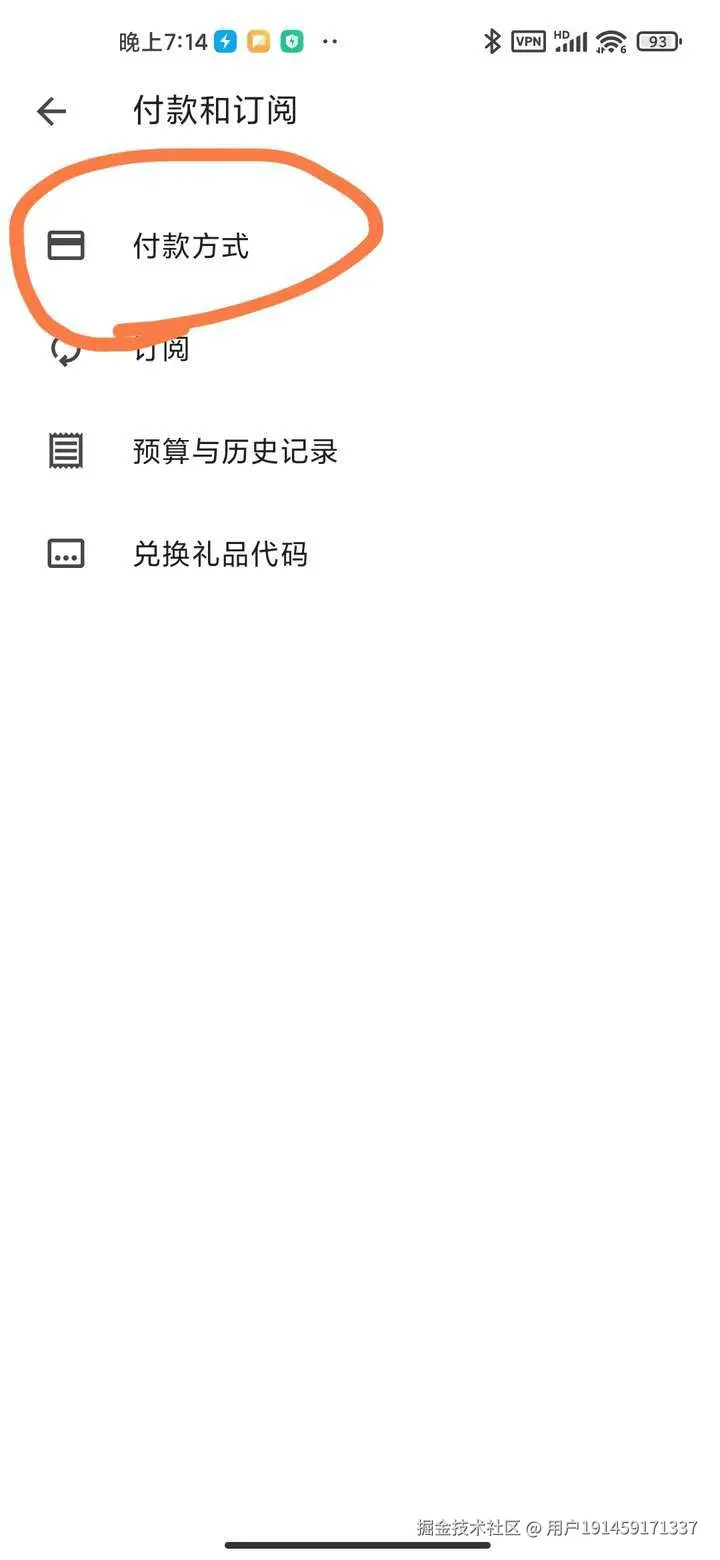Open 付款方式 payment methods

pyautogui.click(x=191, y=246)
